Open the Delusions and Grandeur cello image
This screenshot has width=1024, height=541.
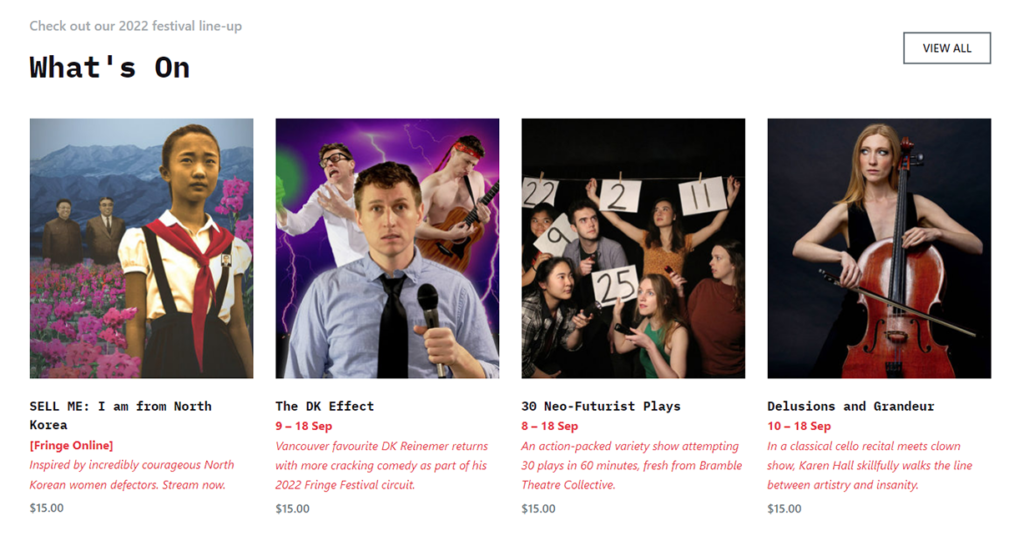(x=879, y=248)
